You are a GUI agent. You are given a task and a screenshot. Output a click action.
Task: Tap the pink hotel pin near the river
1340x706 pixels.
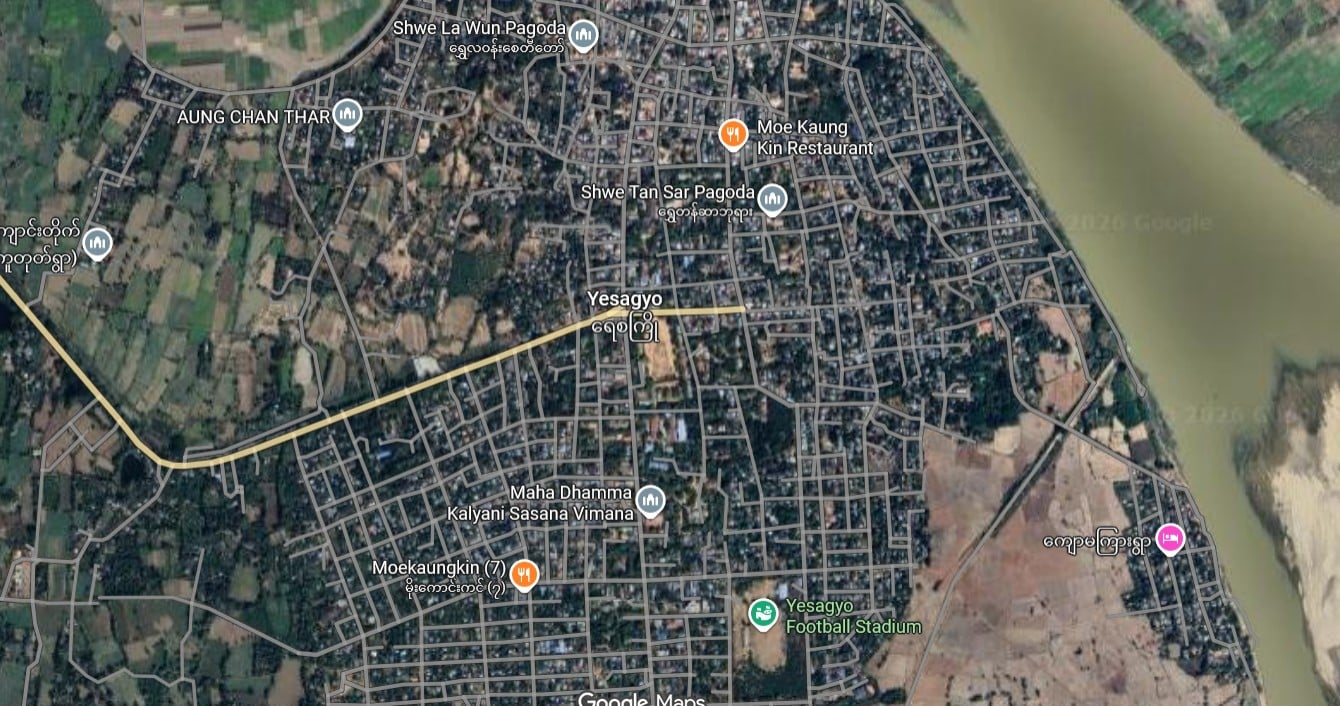tap(1169, 538)
